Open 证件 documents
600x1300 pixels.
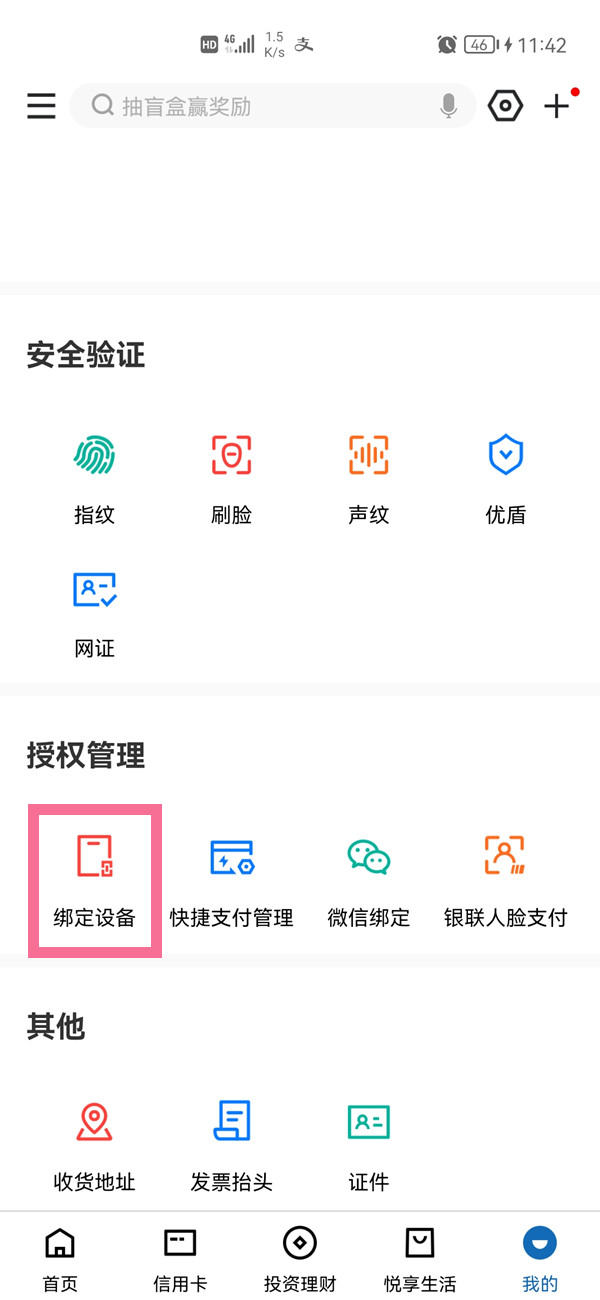pos(368,1145)
